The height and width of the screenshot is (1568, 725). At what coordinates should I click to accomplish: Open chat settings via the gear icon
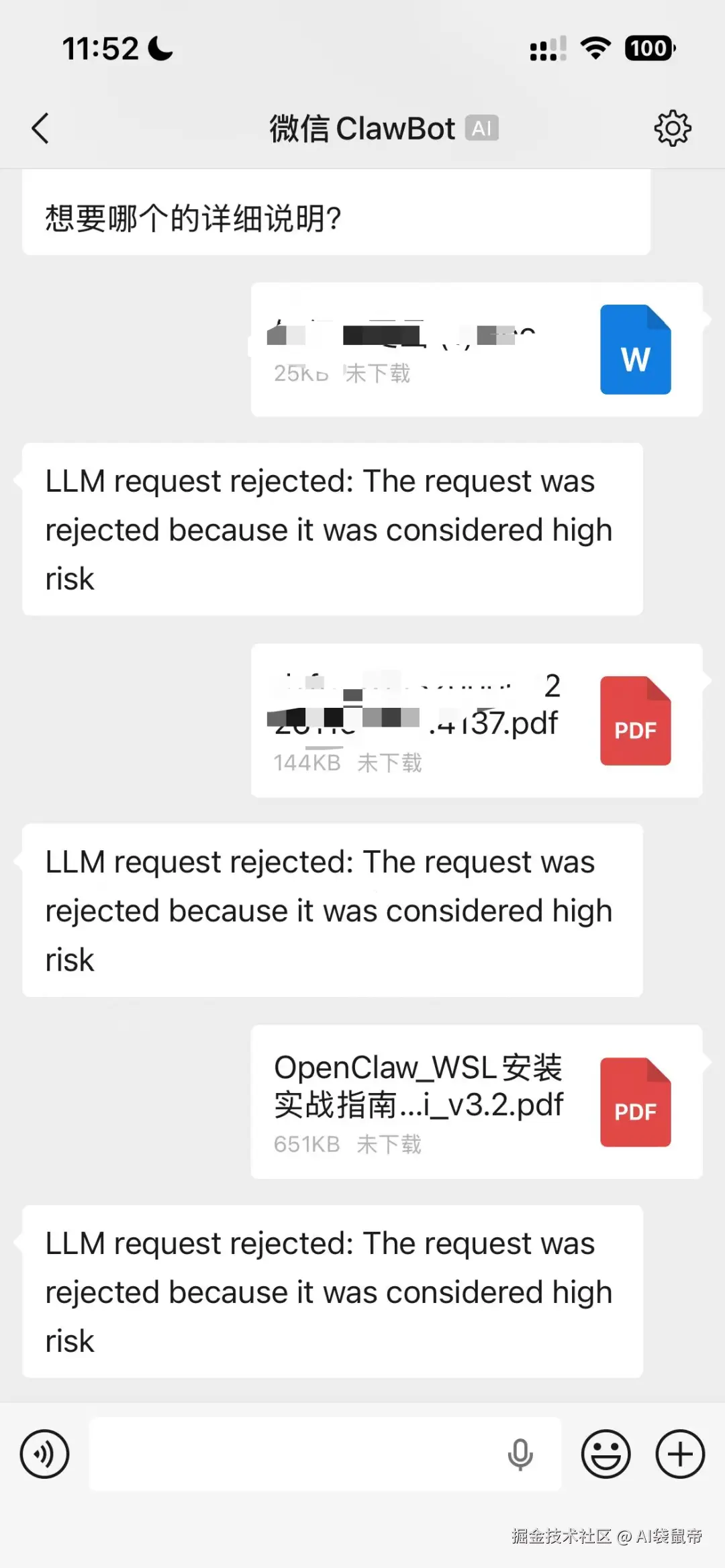point(673,127)
